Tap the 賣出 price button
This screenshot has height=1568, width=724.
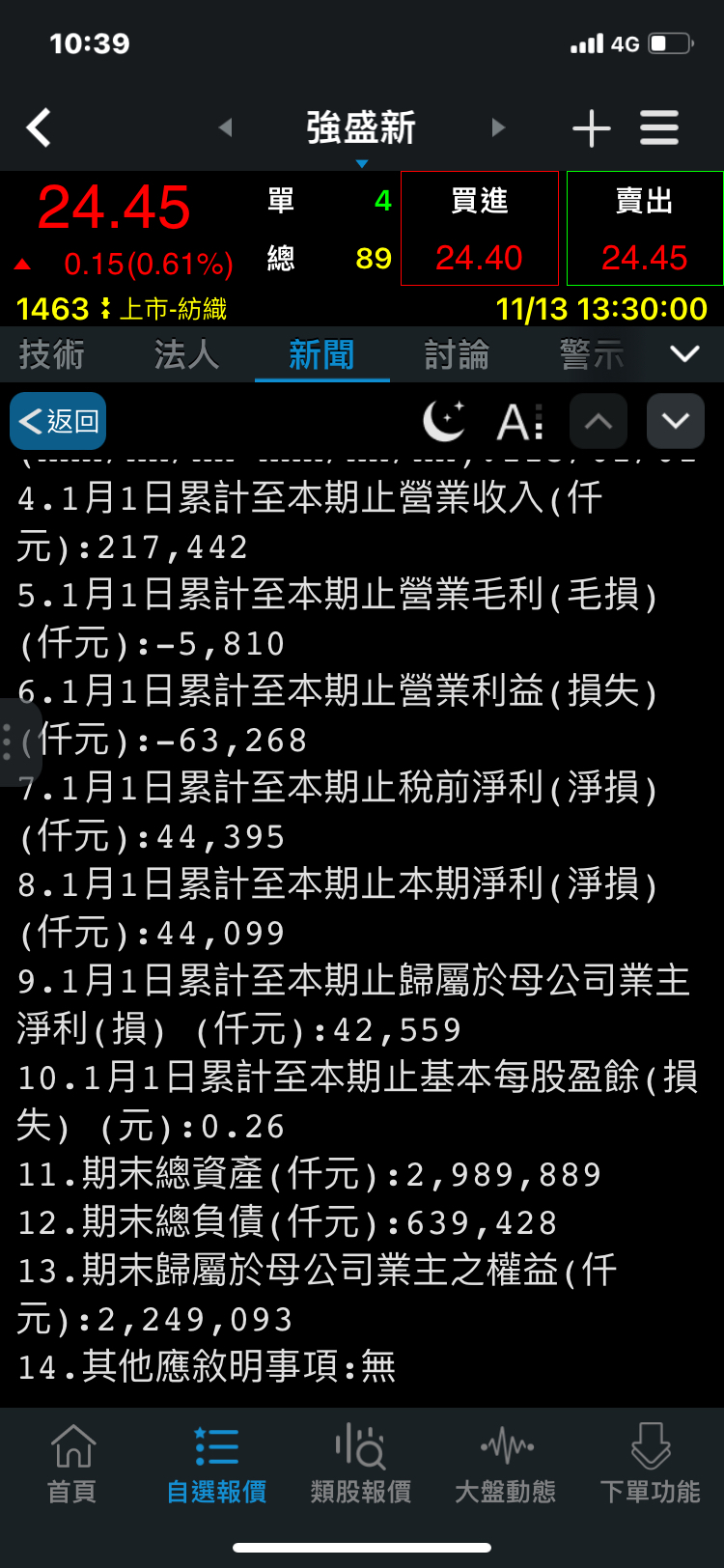(x=645, y=229)
